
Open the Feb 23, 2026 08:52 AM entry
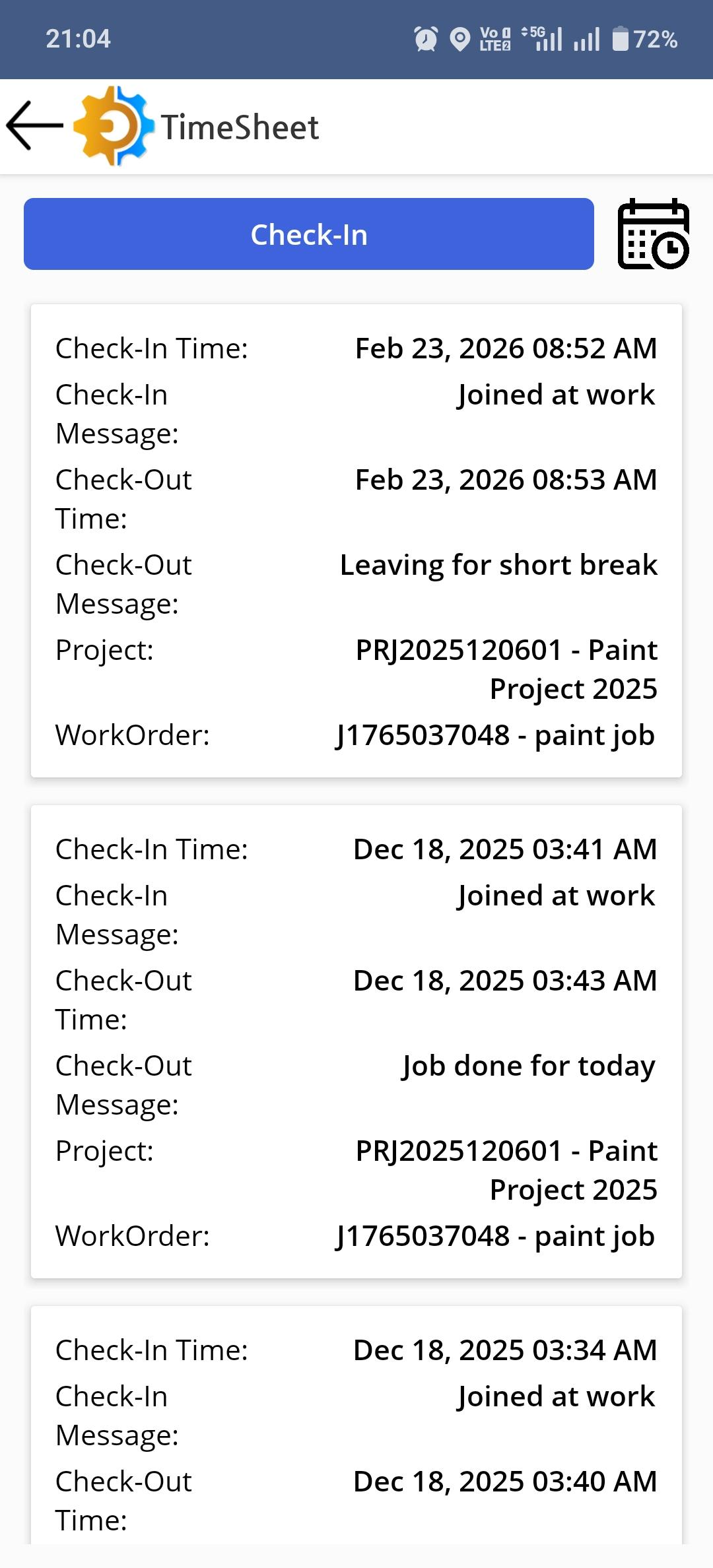[356, 540]
